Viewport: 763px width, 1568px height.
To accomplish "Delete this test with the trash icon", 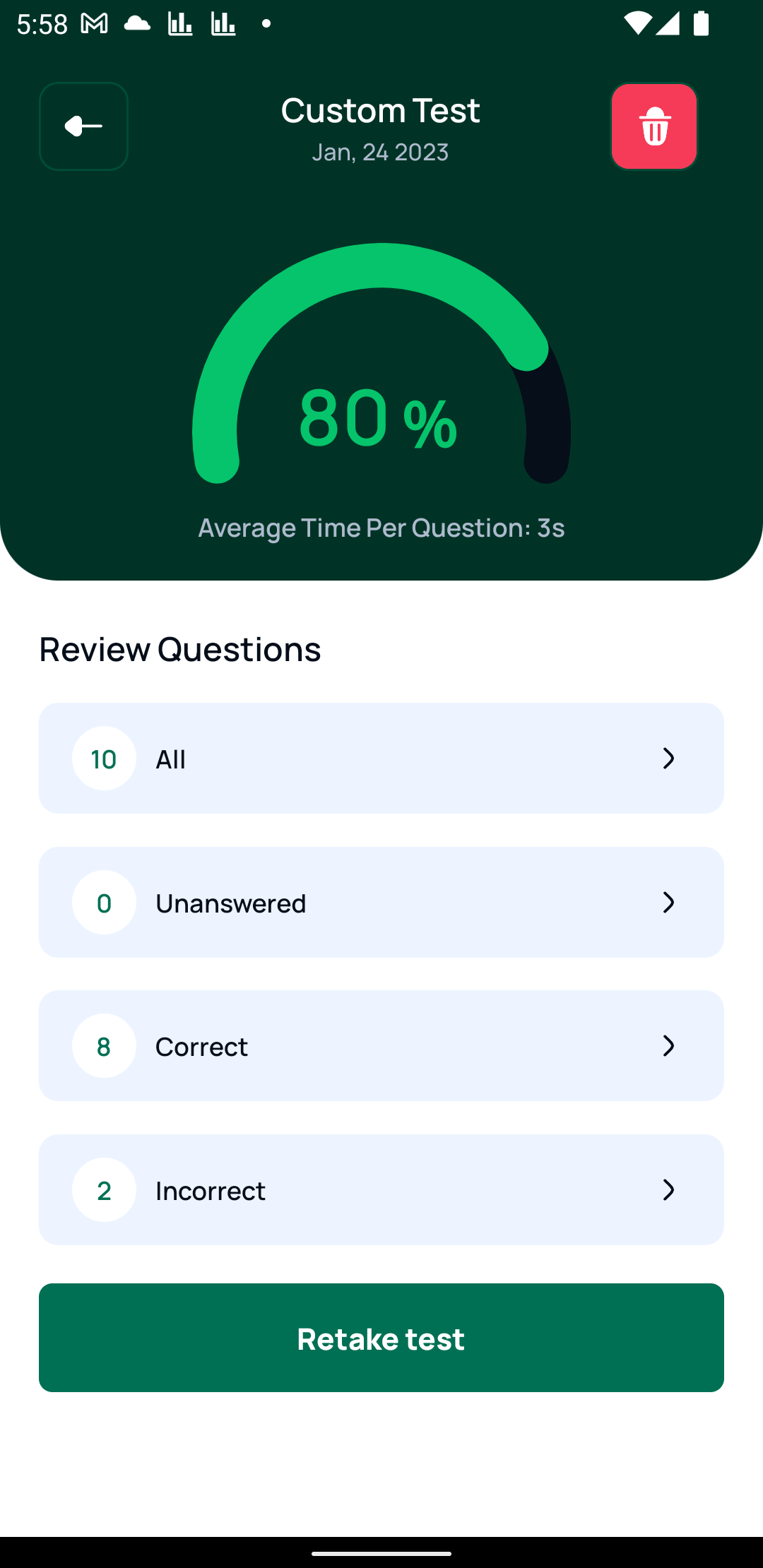I will (654, 126).
